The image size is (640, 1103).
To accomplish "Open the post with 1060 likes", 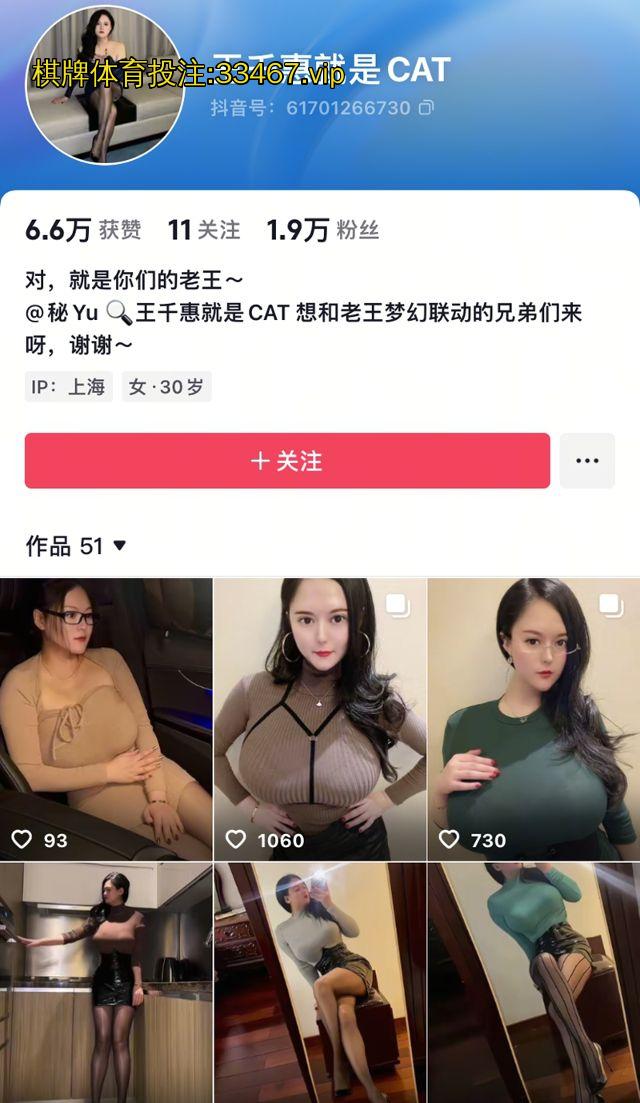I will click(x=320, y=718).
